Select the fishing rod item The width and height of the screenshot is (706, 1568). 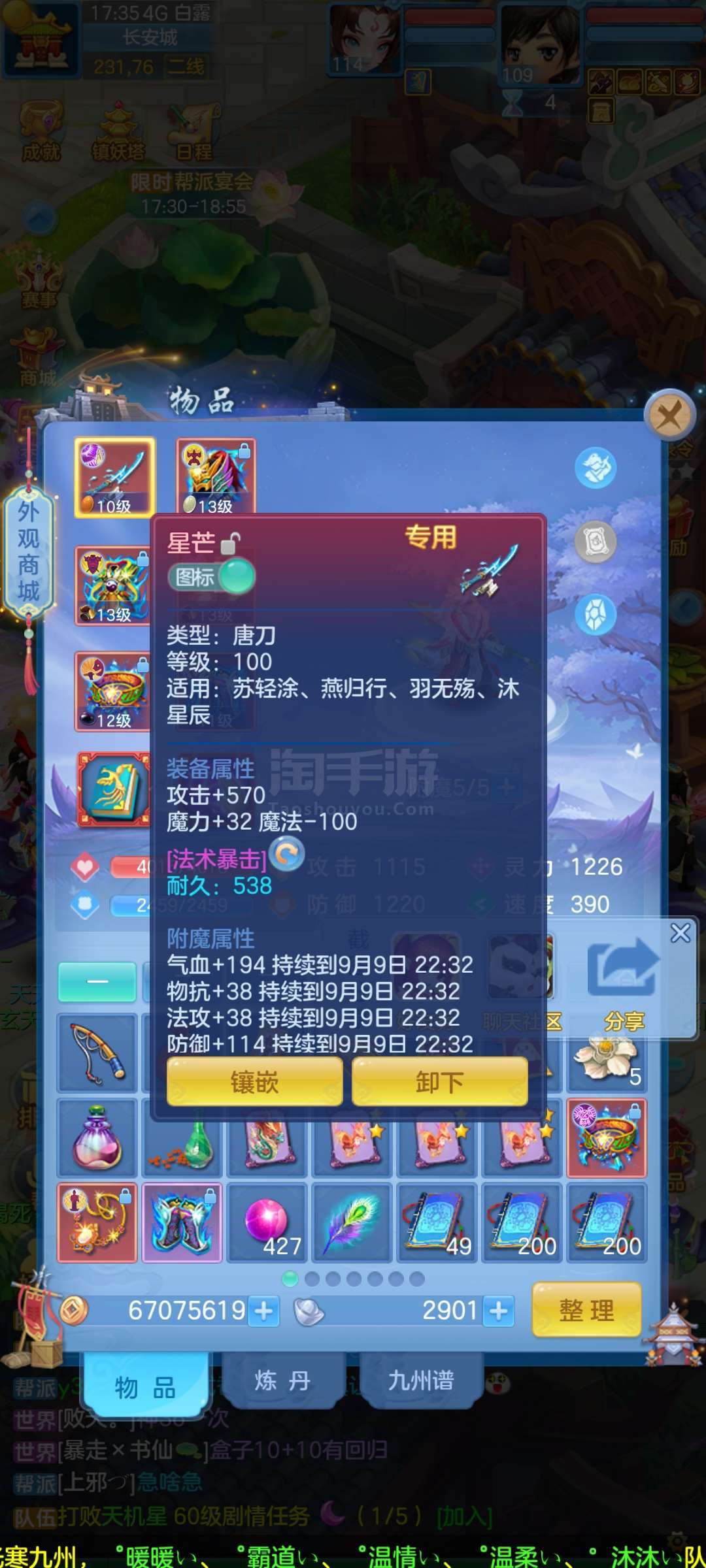(x=97, y=1053)
